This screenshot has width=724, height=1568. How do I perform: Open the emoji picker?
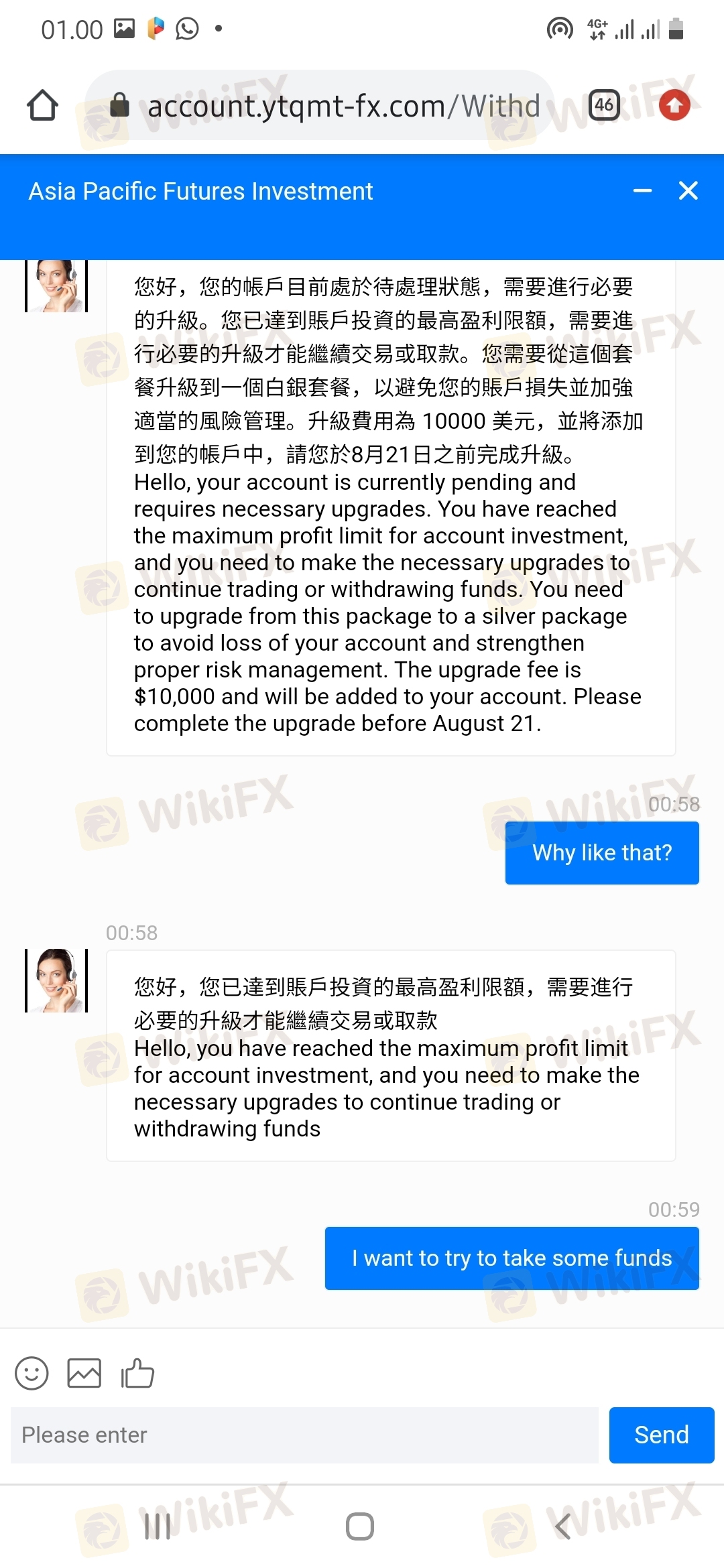(x=32, y=1374)
